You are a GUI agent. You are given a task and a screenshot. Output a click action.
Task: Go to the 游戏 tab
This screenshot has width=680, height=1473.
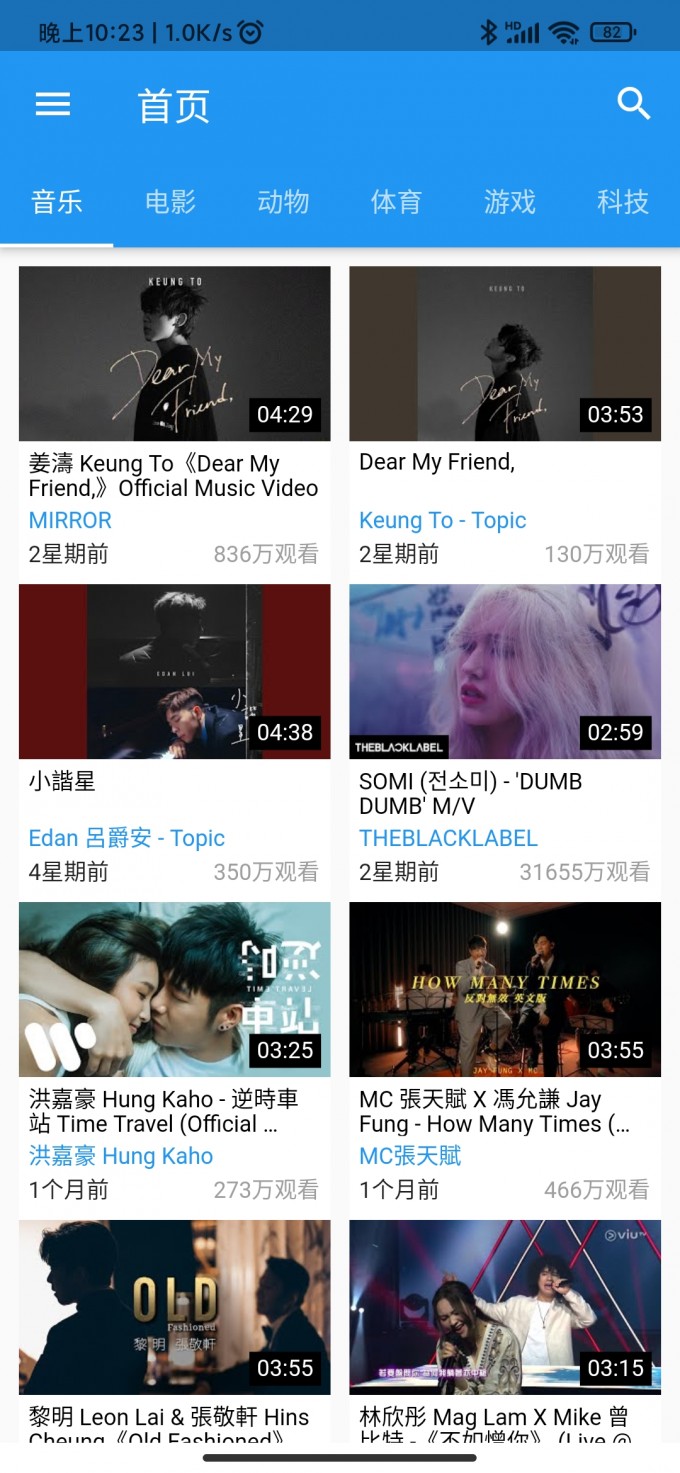click(510, 202)
